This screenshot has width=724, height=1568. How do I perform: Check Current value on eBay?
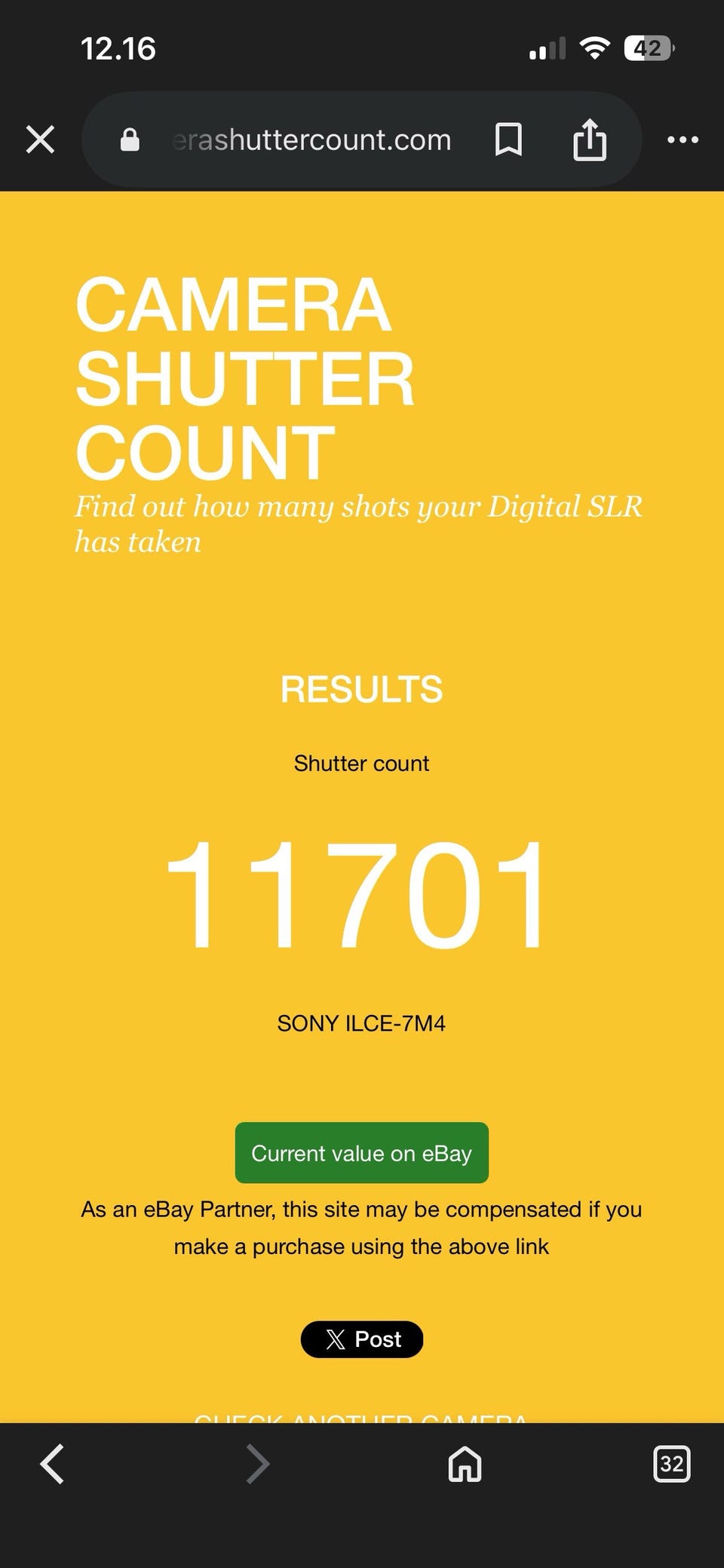tap(362, 1153)
